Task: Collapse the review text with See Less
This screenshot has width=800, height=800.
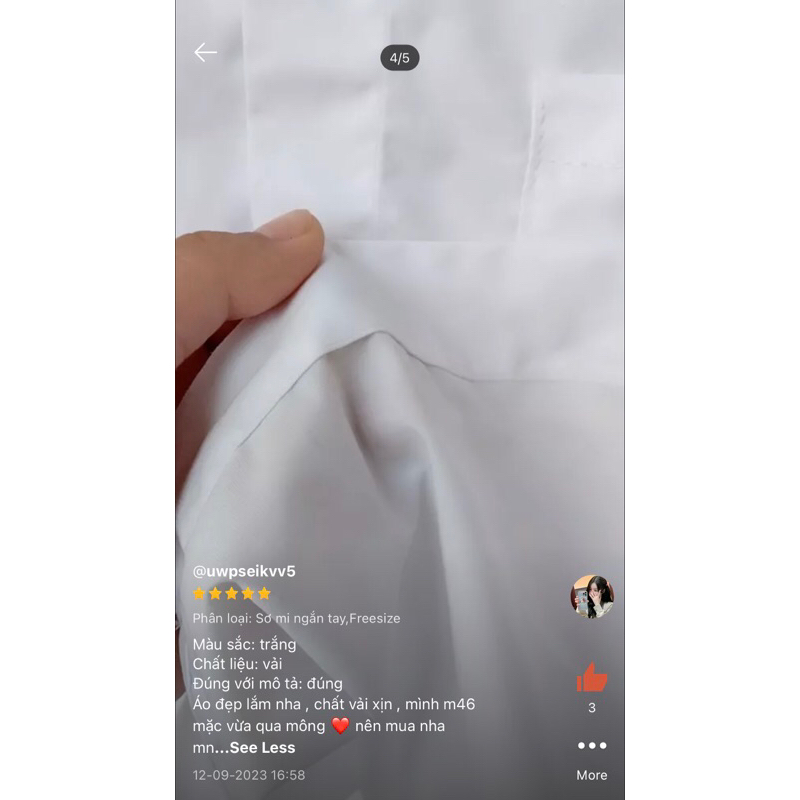Action: 262,747
